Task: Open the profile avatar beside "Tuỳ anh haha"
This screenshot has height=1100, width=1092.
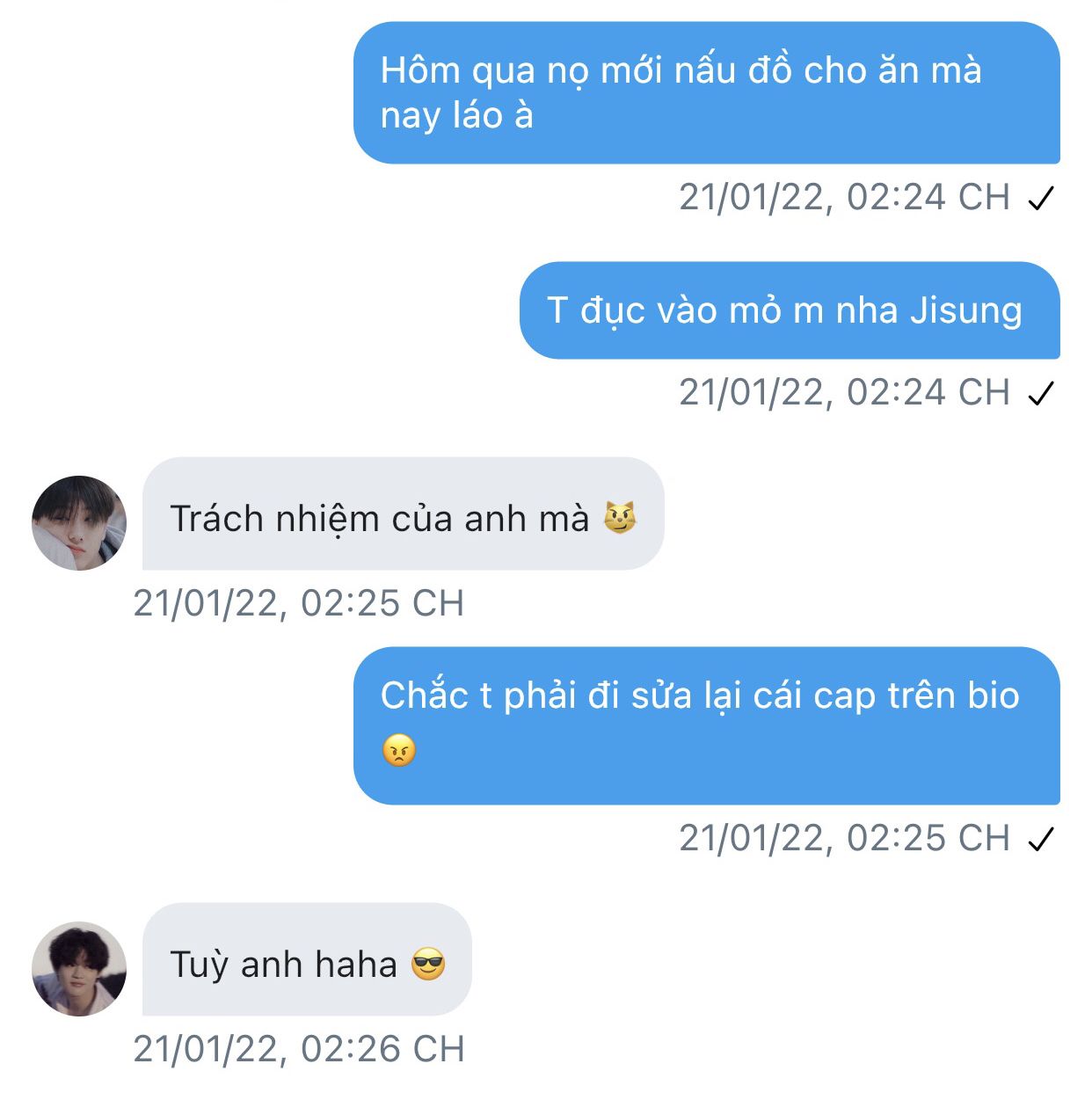Action: (79, 969)
